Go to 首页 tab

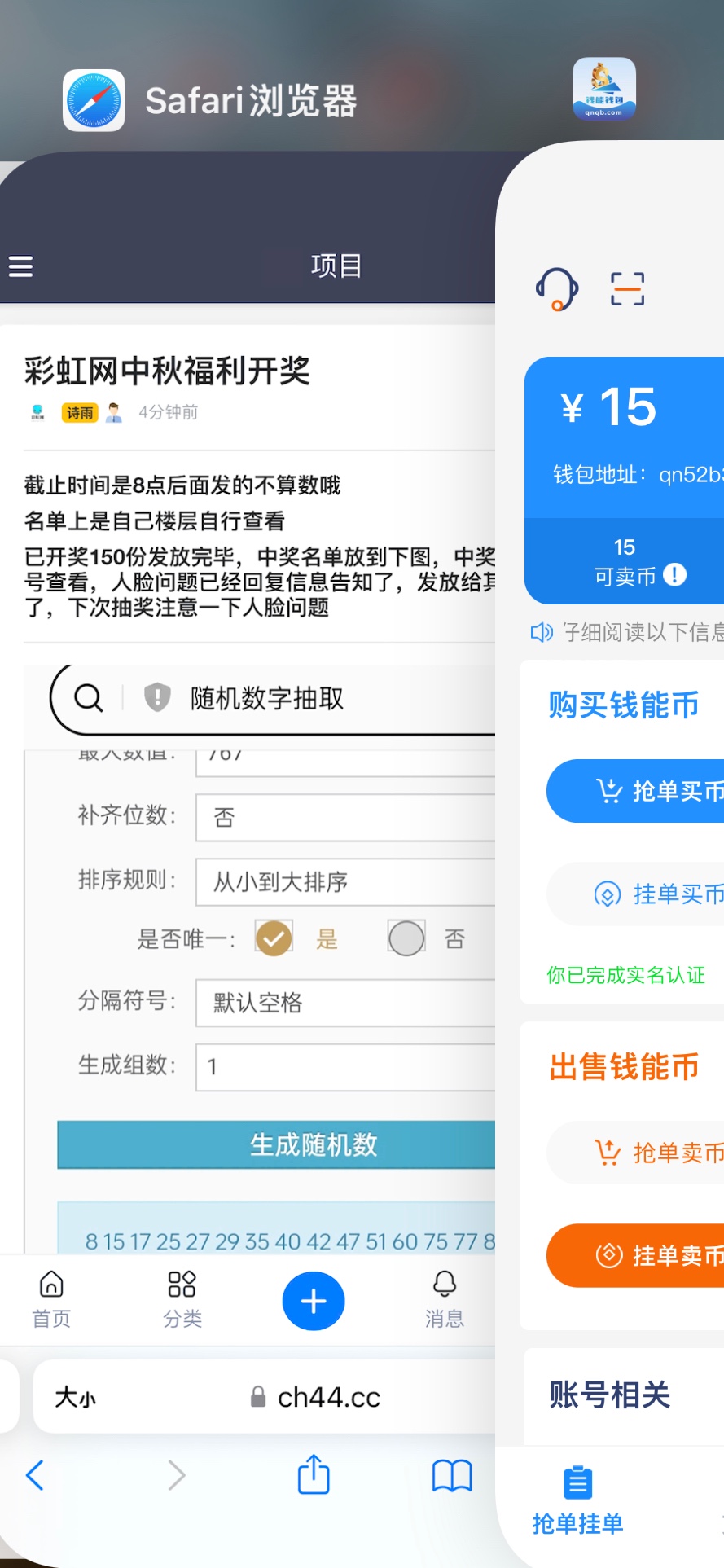pos(51,1299)
